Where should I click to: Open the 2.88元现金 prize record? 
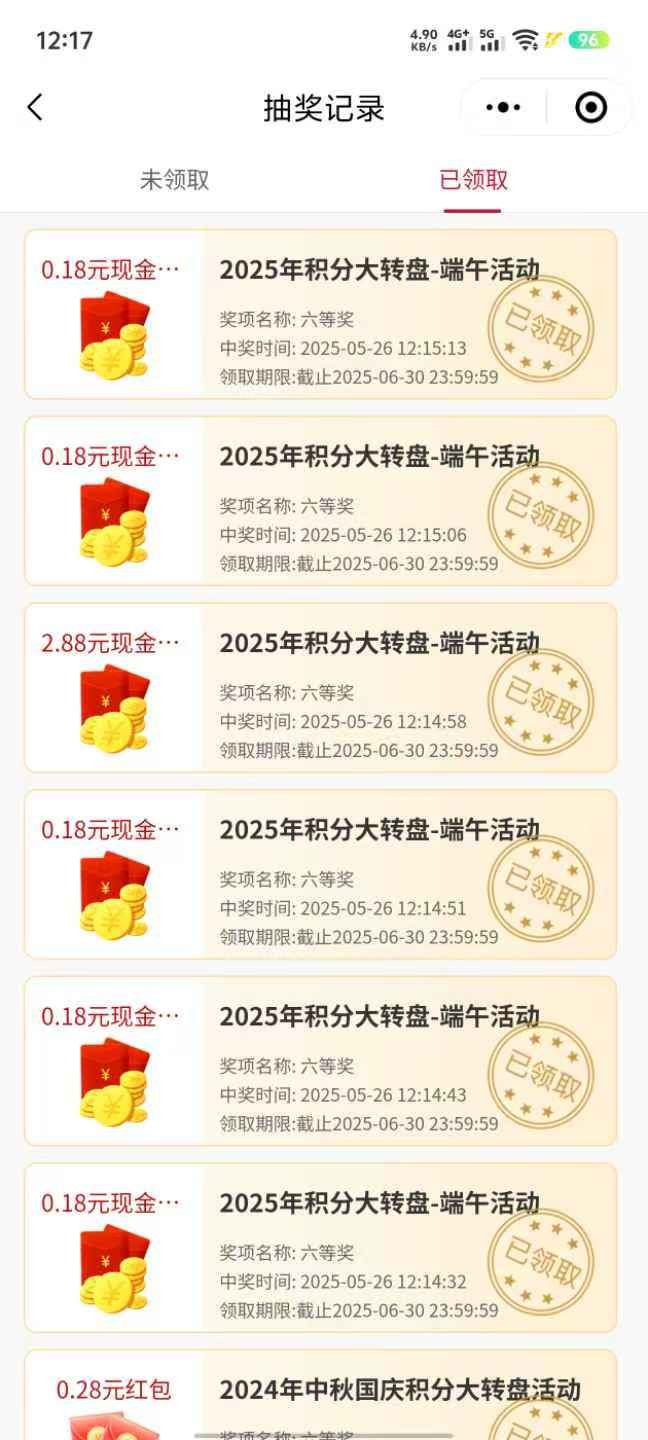(320, 688)
